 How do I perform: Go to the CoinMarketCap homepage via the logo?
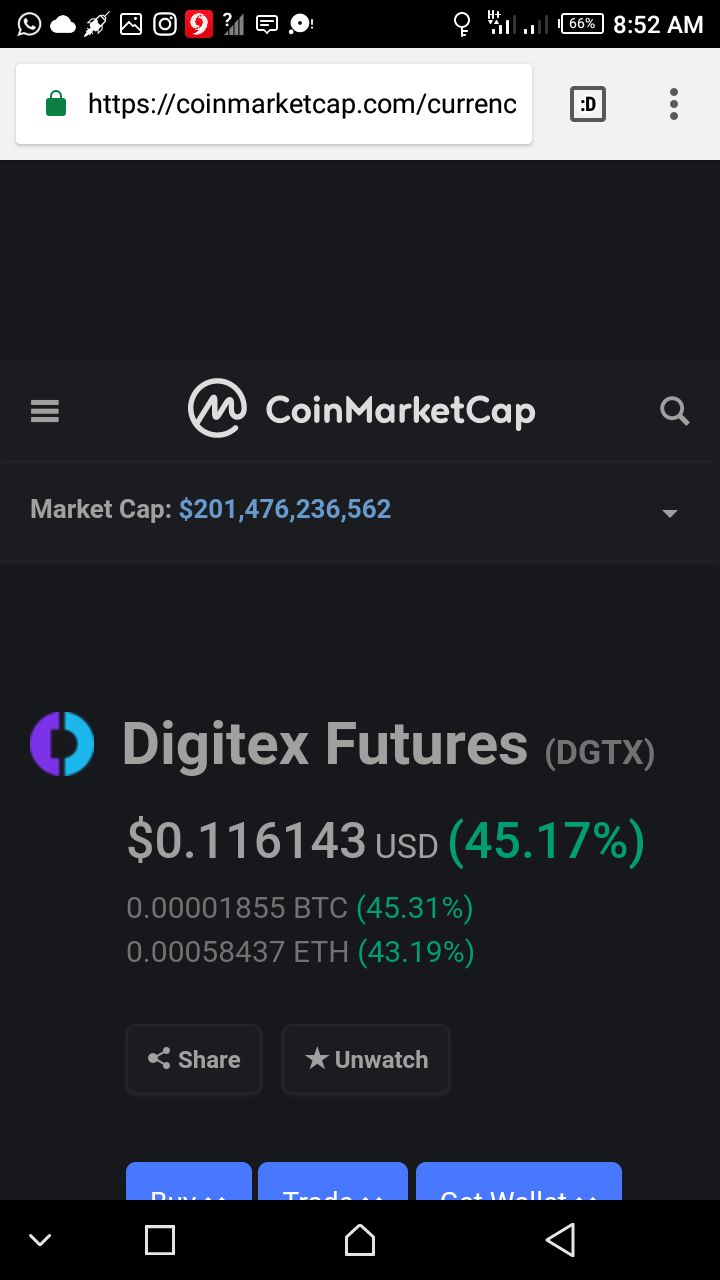362,409
